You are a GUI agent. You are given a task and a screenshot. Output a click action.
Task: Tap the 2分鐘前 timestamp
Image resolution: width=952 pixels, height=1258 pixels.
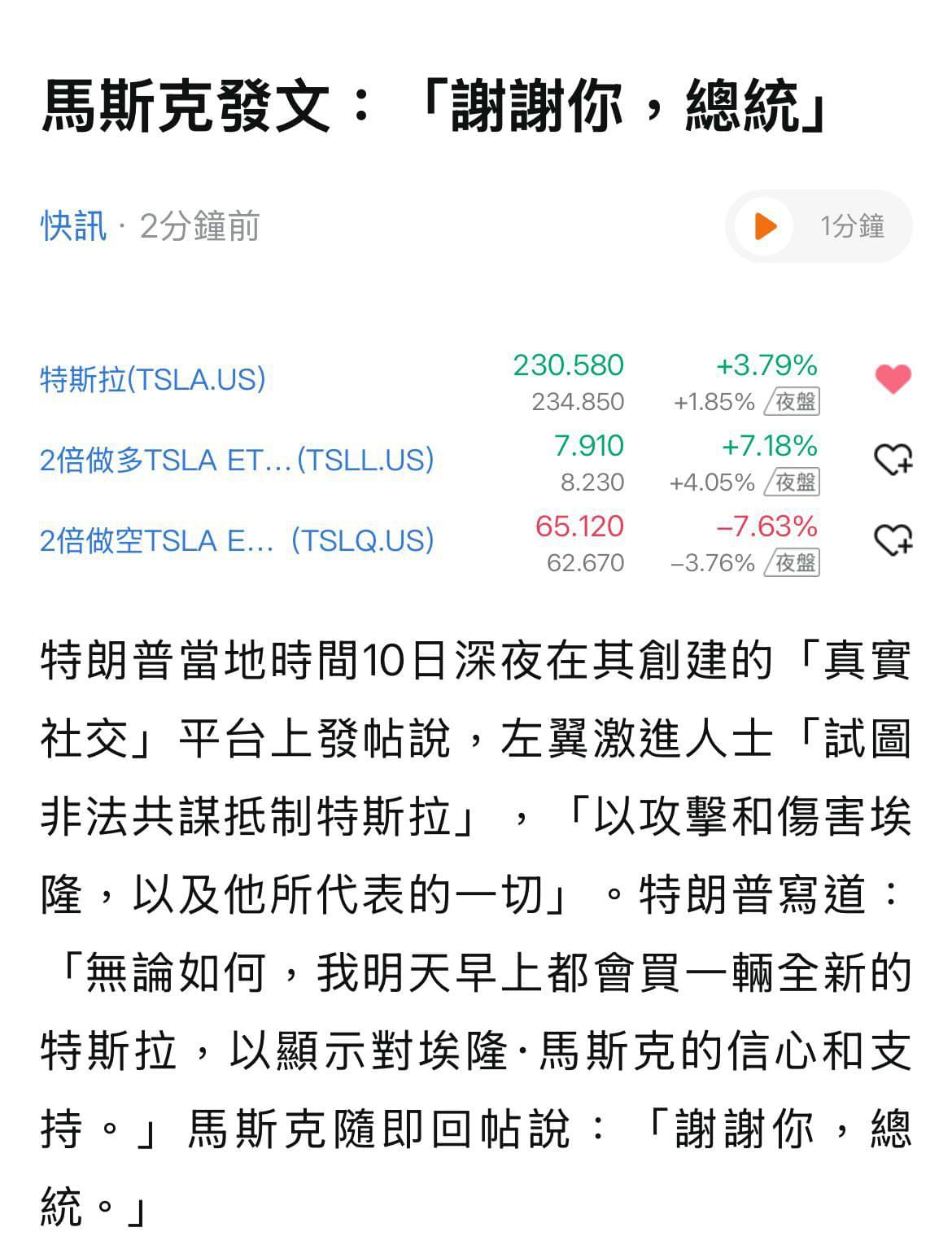(x=198, y=229)
